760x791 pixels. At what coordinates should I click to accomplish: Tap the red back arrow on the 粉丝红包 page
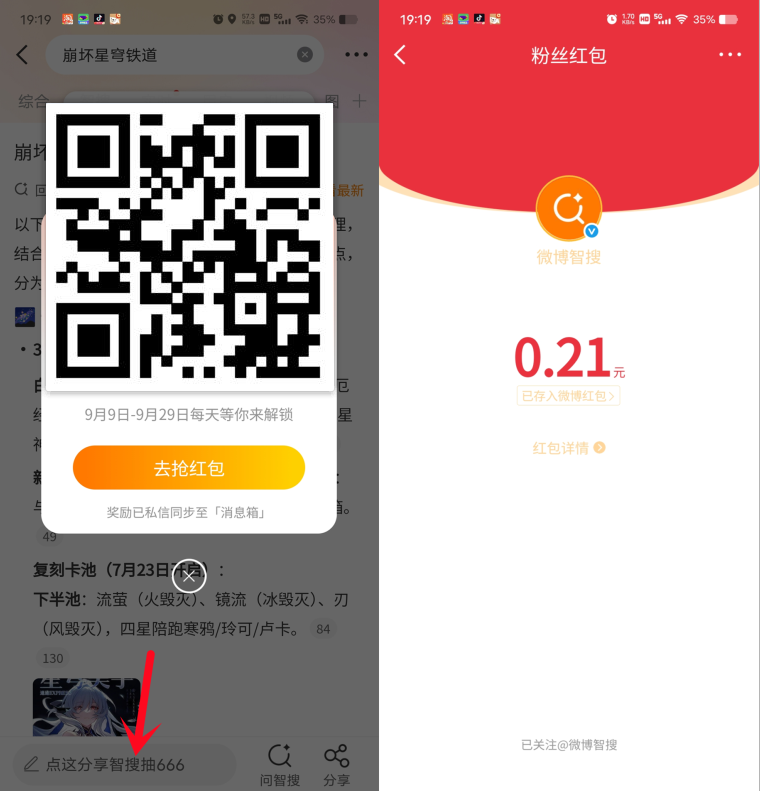click(401, 55)
